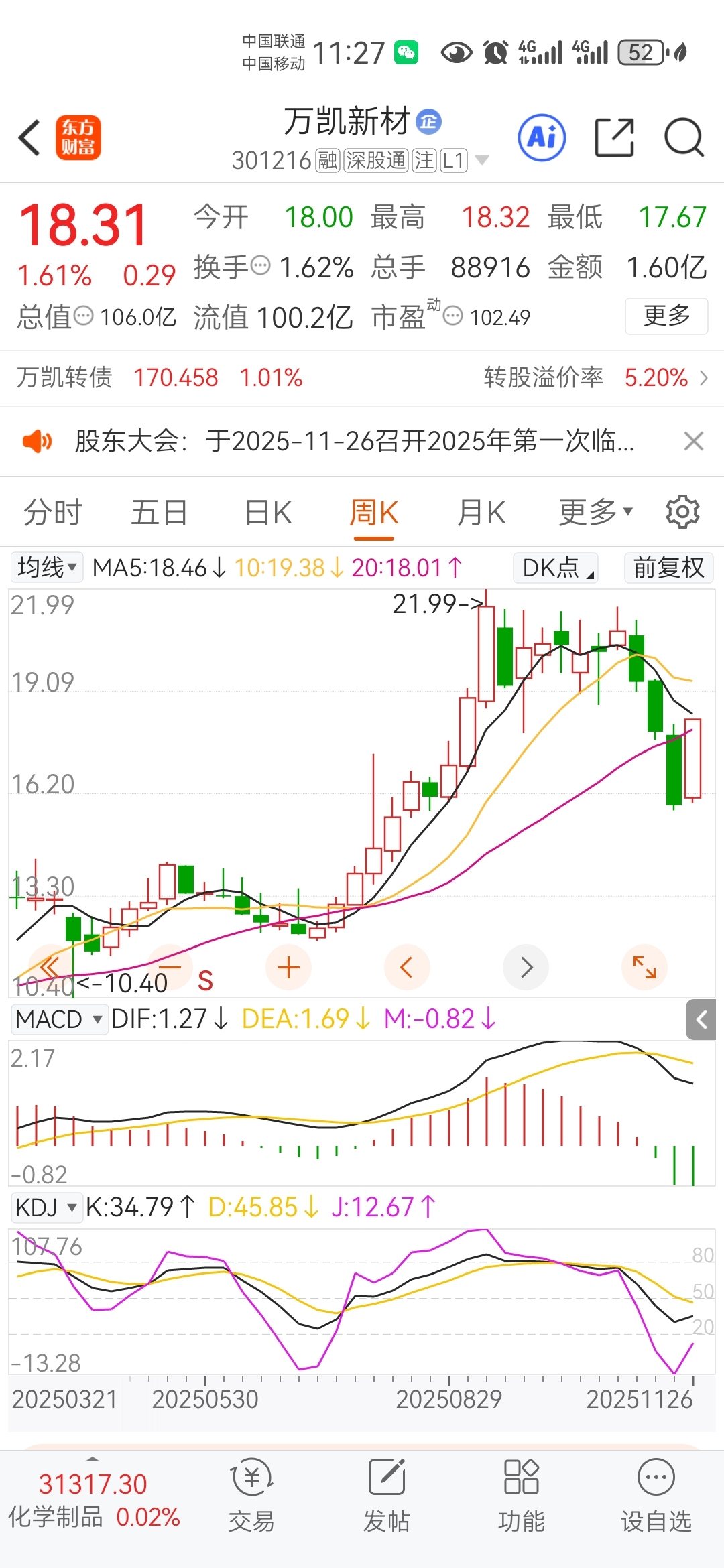
Task: Expand chart to fullscreen
Action: coord(644,968)
